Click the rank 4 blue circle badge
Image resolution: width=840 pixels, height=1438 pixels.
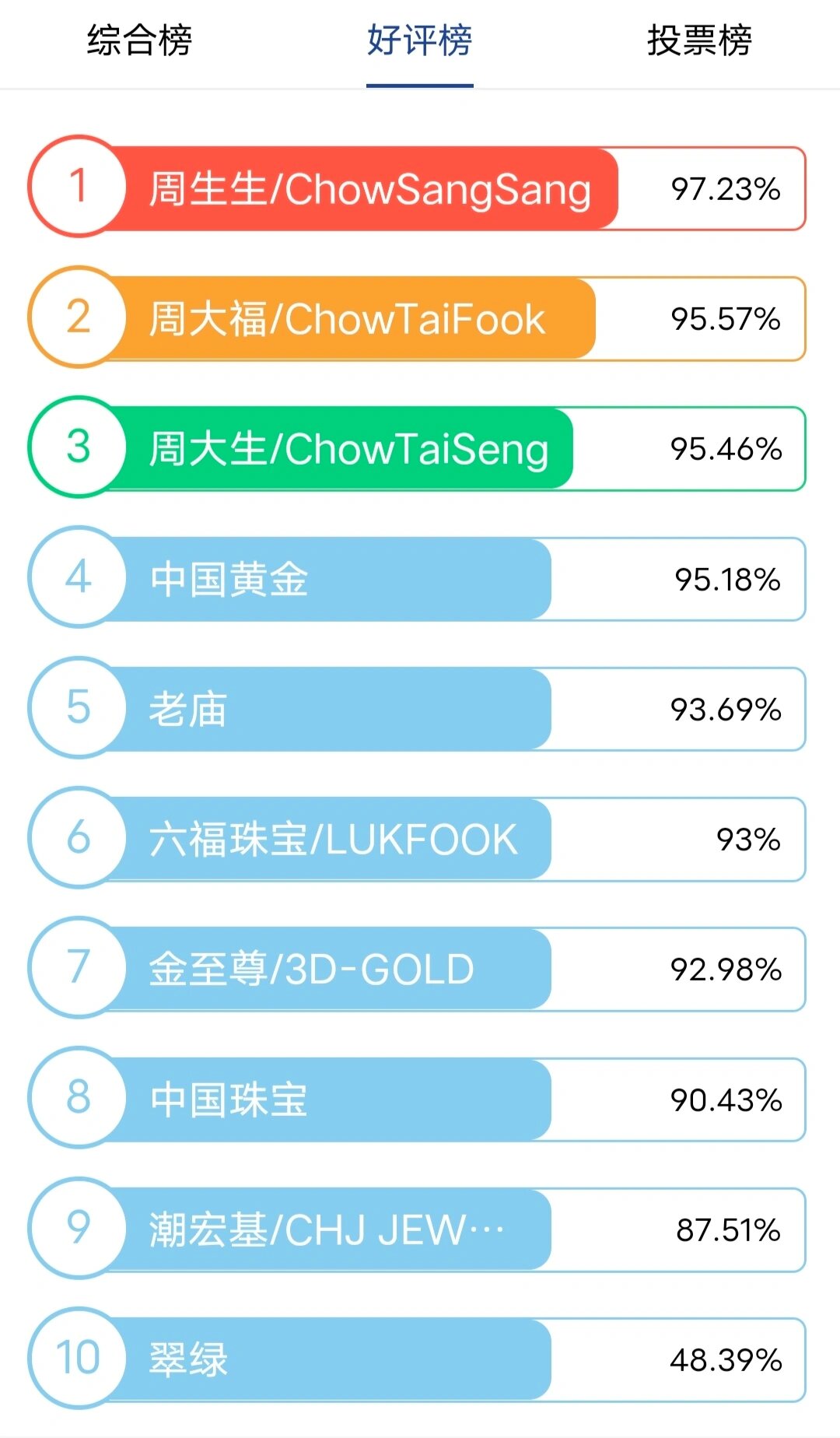[75, 579]
